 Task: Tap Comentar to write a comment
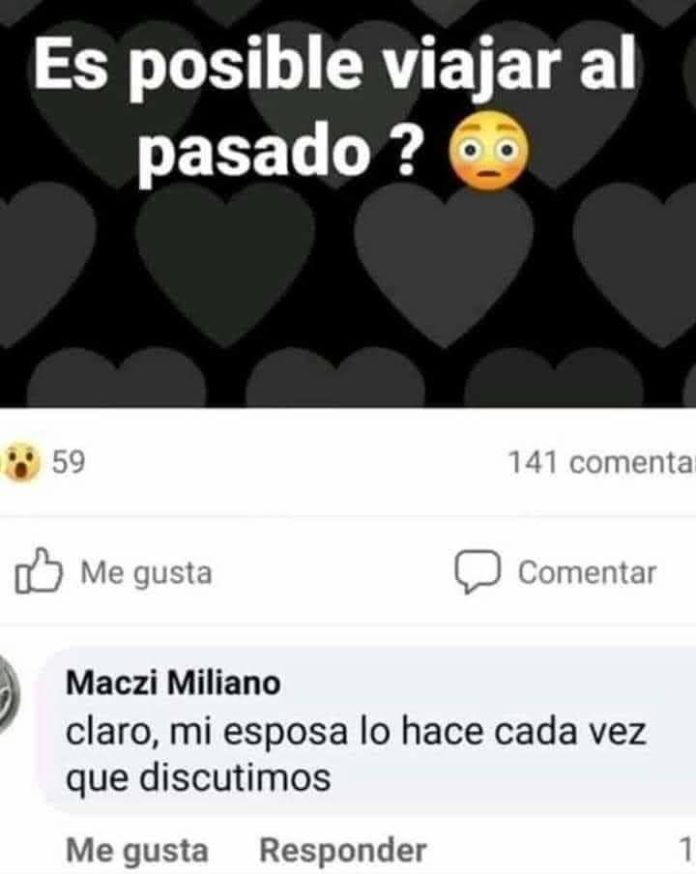pos(558,573)
